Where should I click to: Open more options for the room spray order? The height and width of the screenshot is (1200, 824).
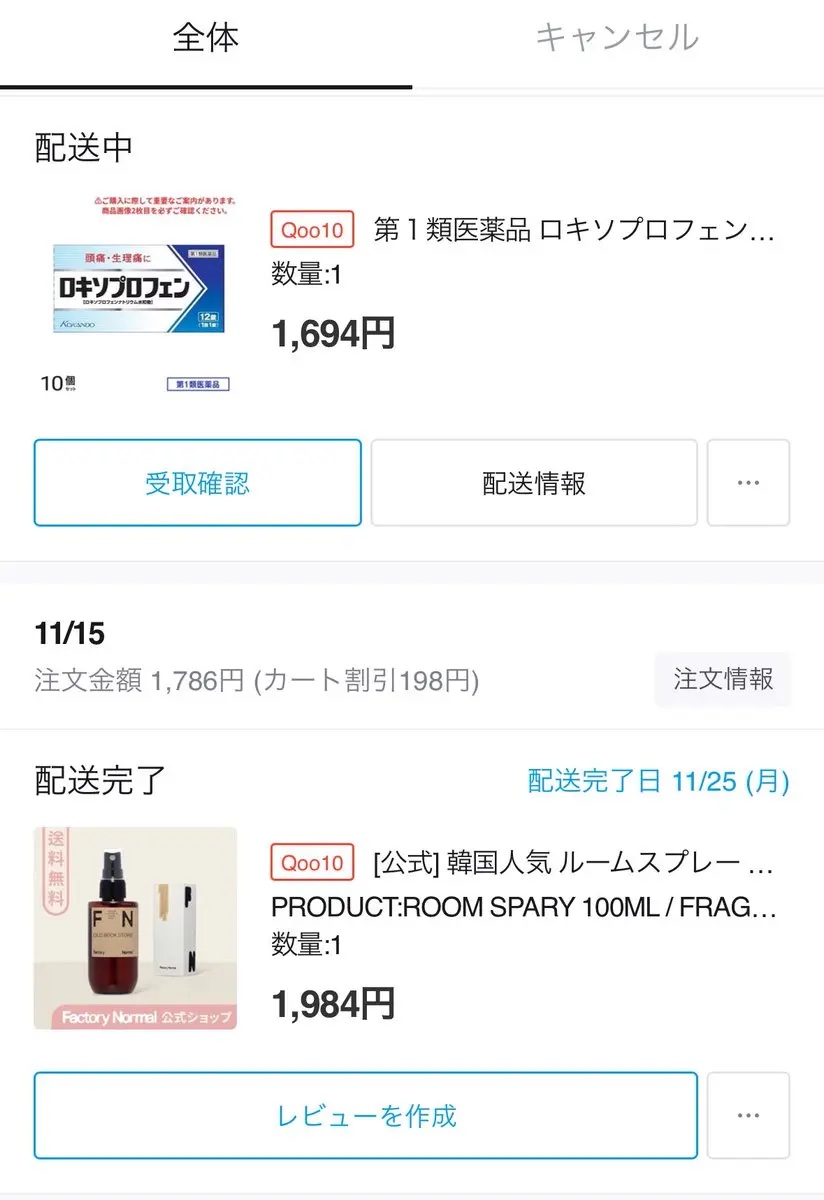(748, 1115)
